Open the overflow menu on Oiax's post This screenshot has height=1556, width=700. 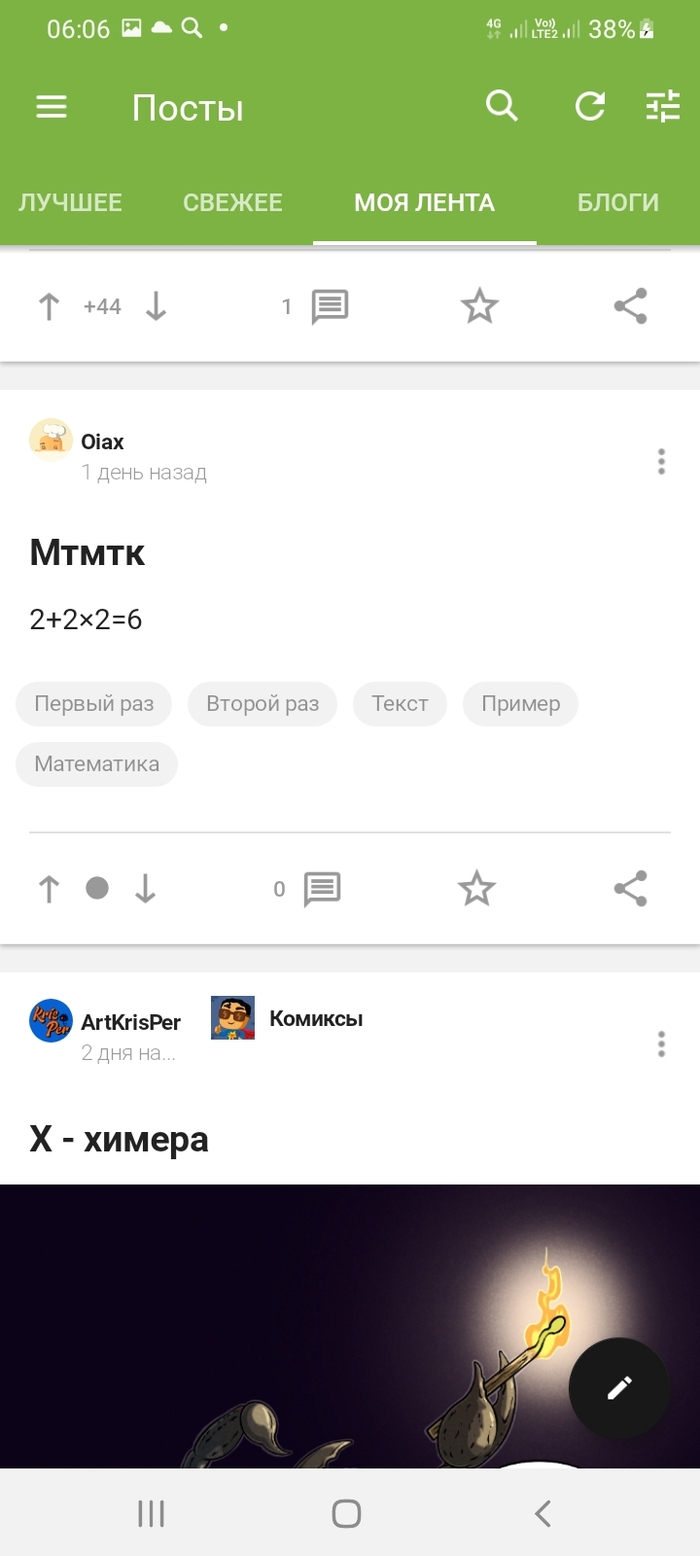[x=661, y=461]
